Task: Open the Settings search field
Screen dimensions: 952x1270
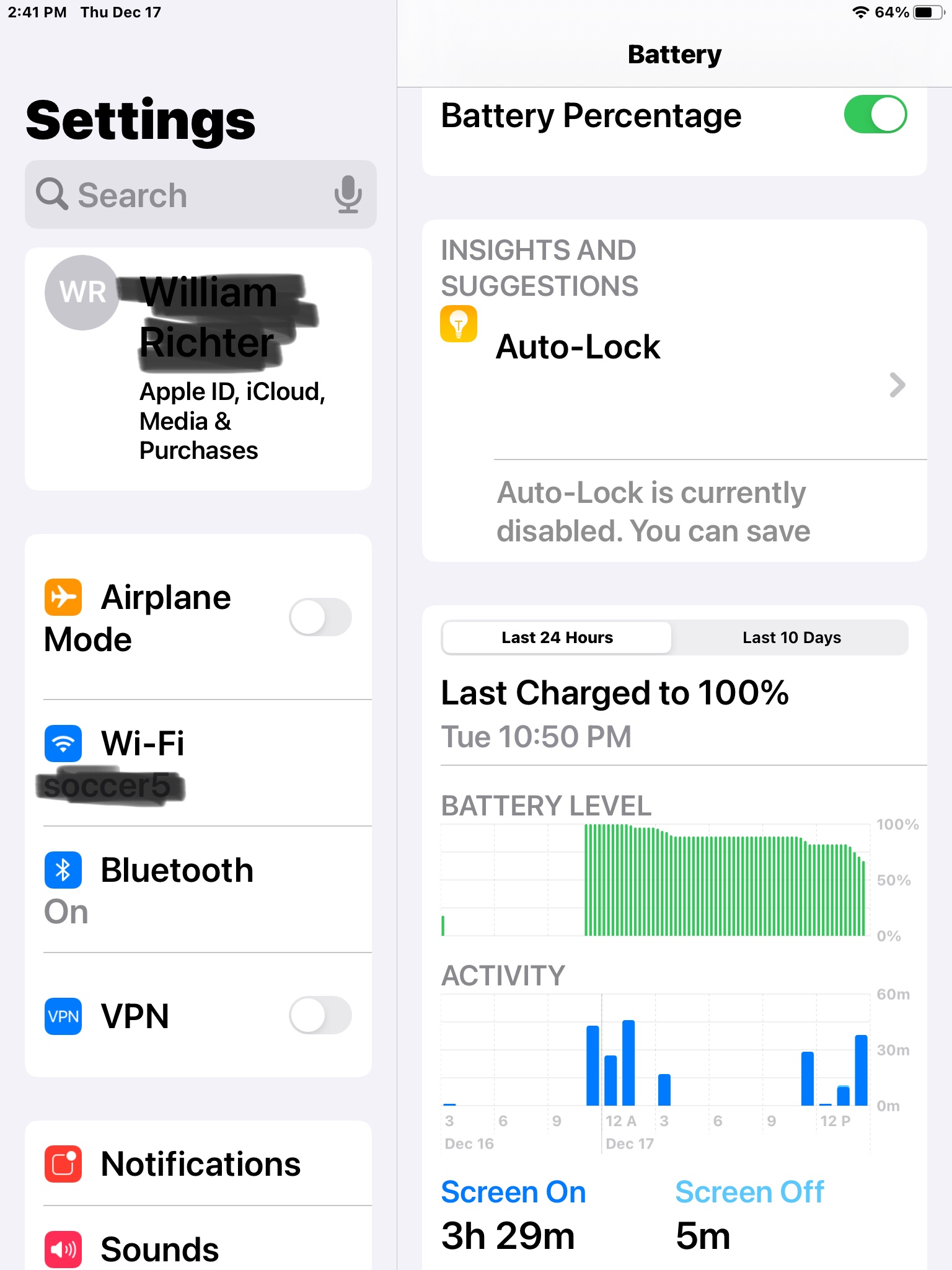Action: [186, 195]
